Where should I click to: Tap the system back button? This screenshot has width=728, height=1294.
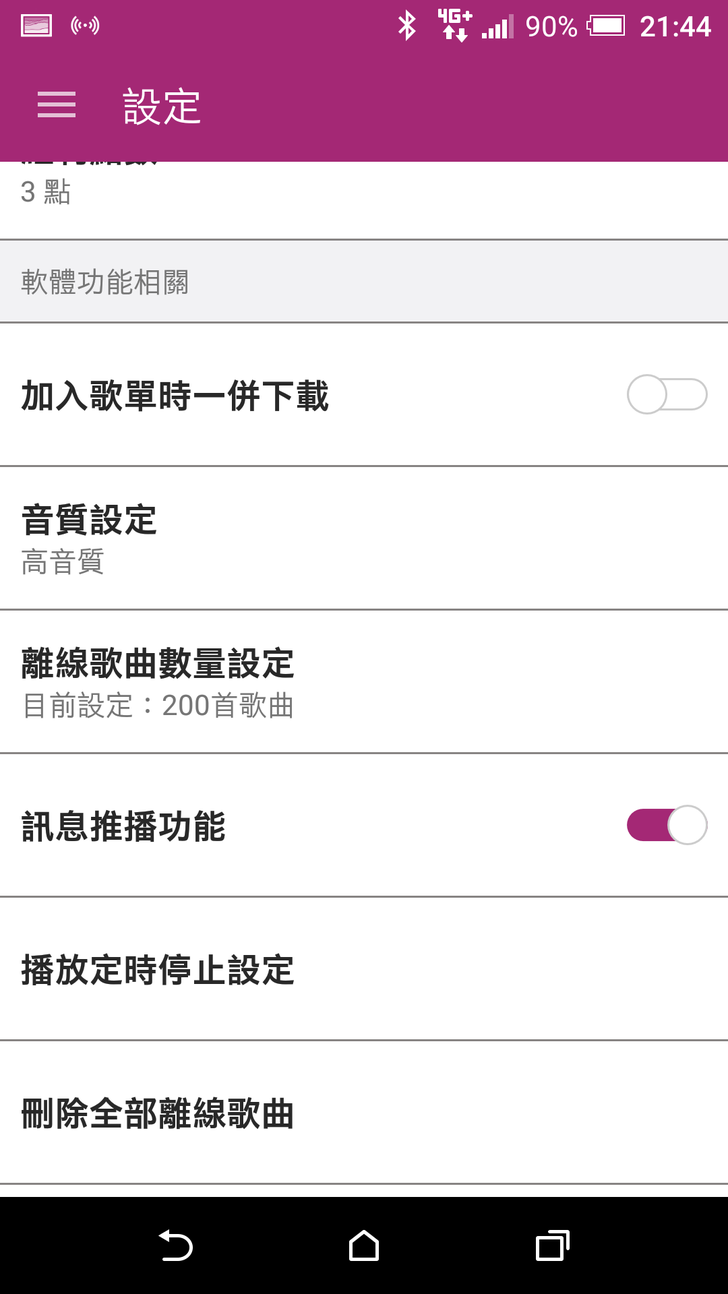tap(176, 1245)
